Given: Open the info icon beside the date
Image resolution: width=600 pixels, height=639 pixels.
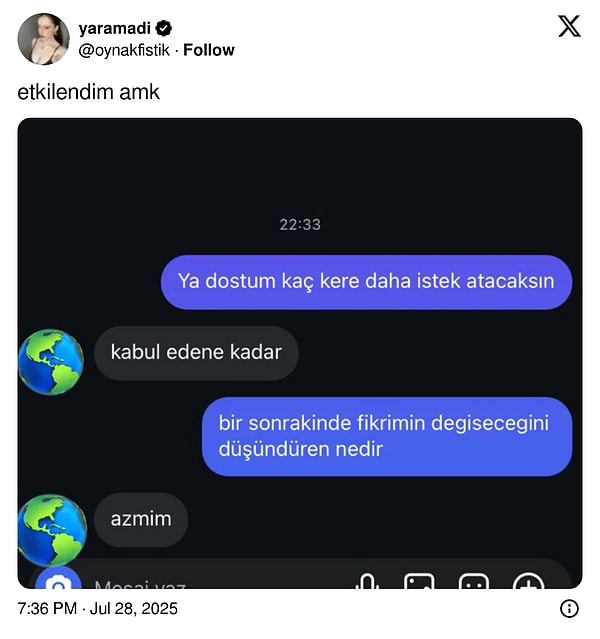Looking at the screenshot, I should point(569,608).
